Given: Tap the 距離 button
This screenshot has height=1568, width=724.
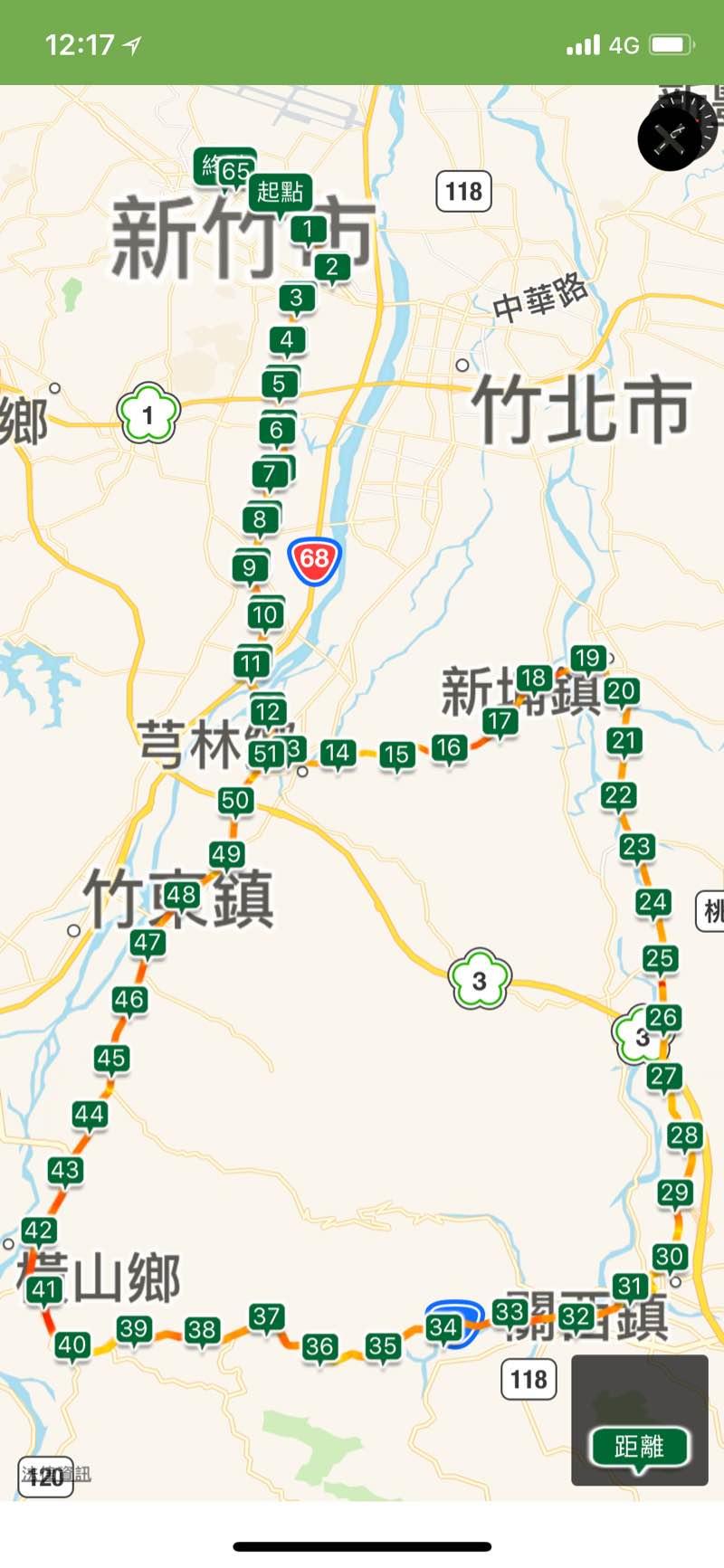Looking at the screenshot, I should coord(639,1446).
